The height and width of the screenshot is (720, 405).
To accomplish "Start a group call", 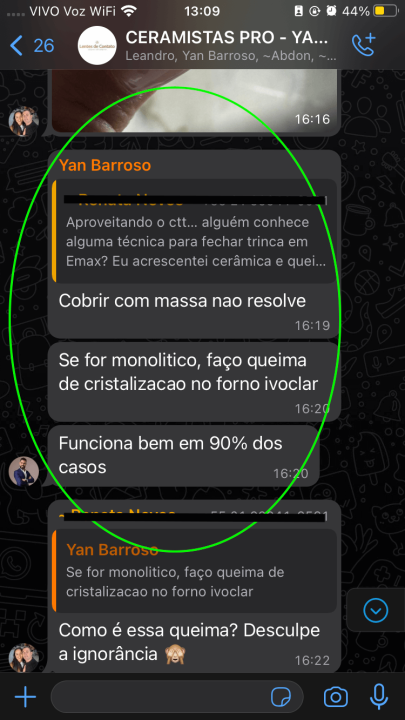I will (363, 45).
